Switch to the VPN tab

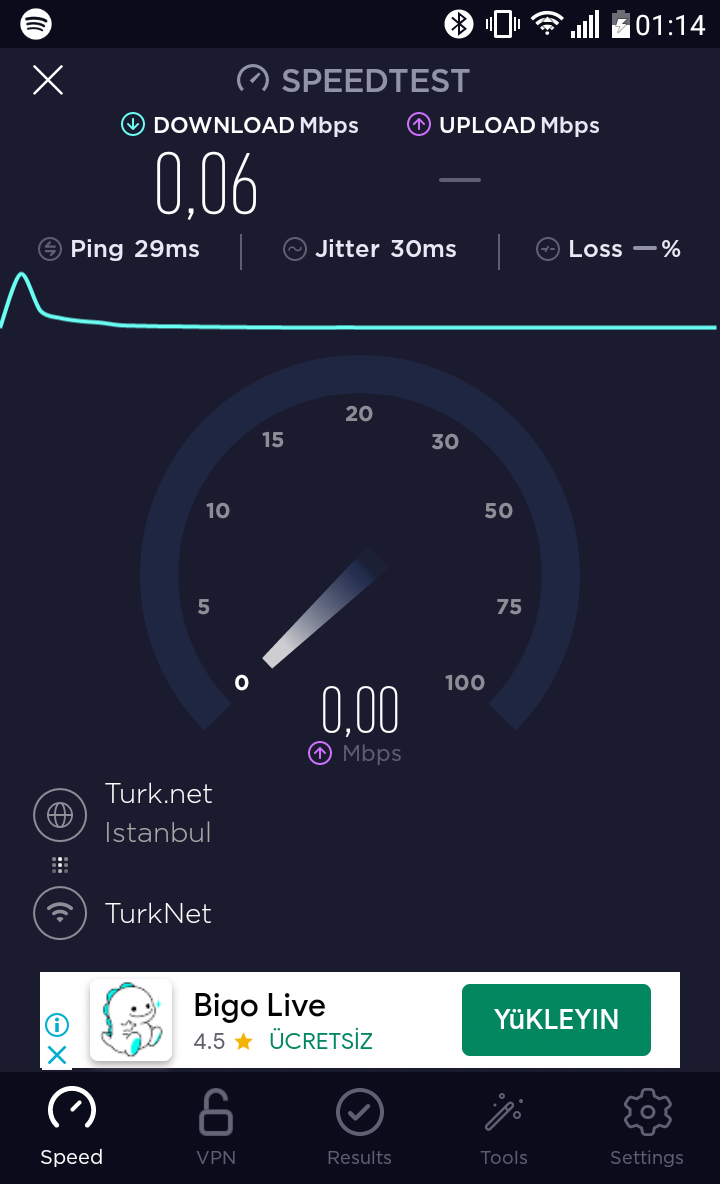pyautogui.click(x=216, y=1127)
